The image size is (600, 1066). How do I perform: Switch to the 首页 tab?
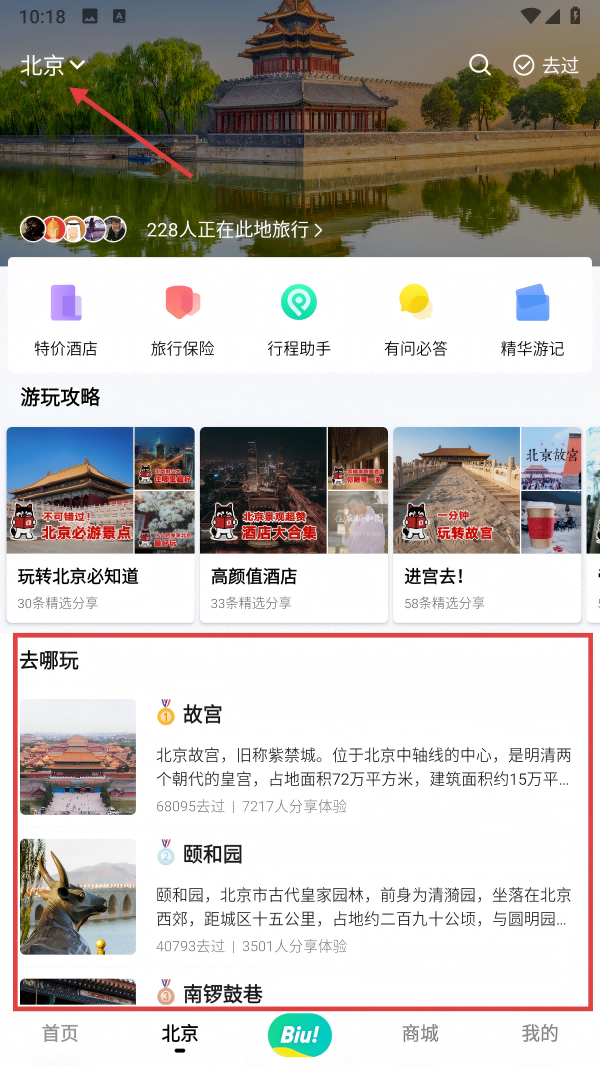[60, 1034]
